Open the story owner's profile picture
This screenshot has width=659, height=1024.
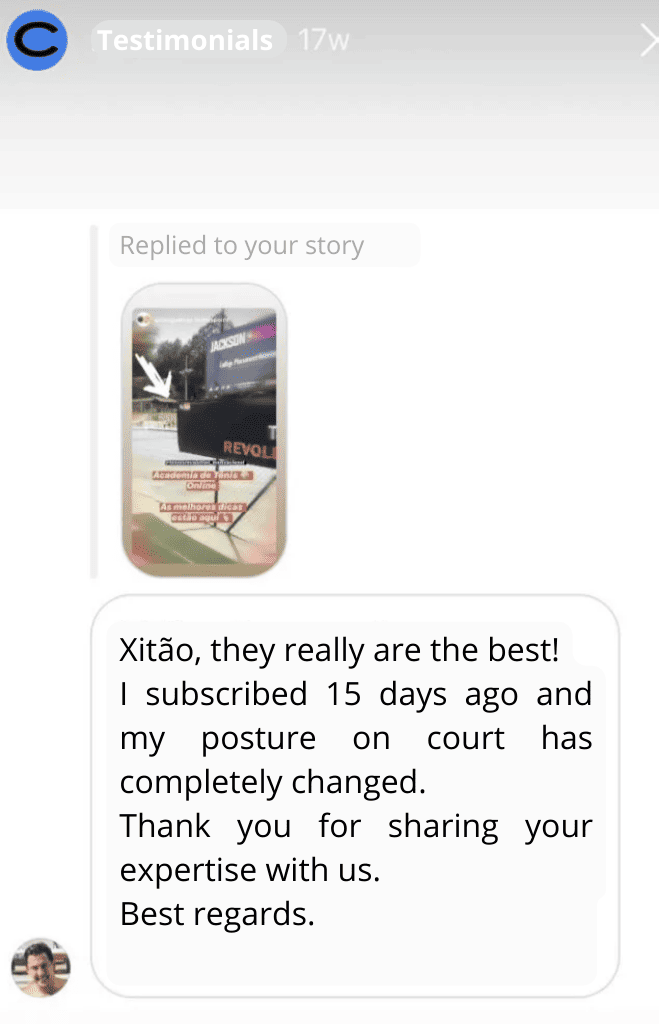point(37,41)
